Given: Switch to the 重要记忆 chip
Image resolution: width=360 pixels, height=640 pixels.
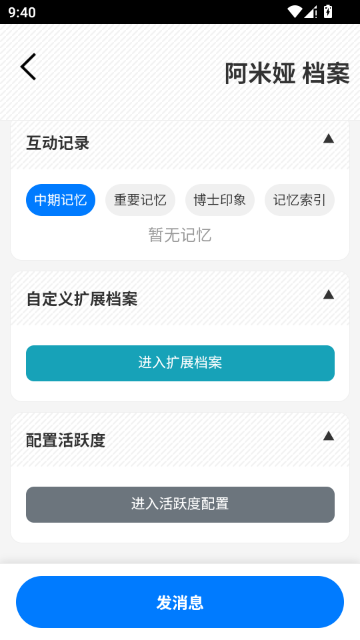Looking at the screenshot, I should 140,200.
